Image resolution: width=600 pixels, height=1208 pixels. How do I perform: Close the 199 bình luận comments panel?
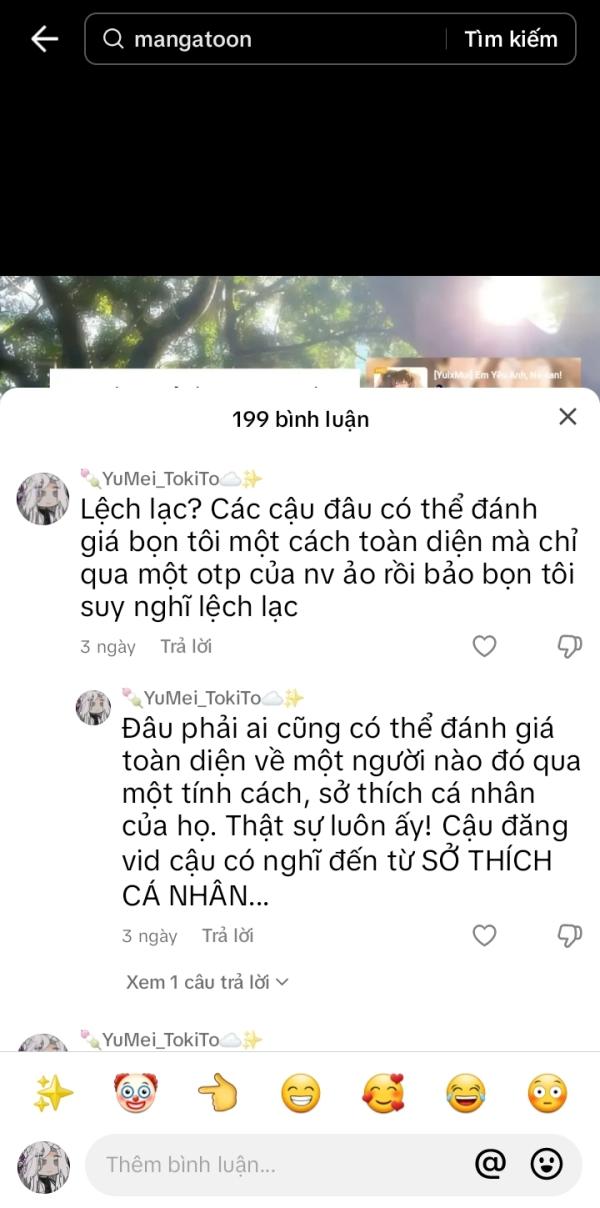click(x=567, y=417)
